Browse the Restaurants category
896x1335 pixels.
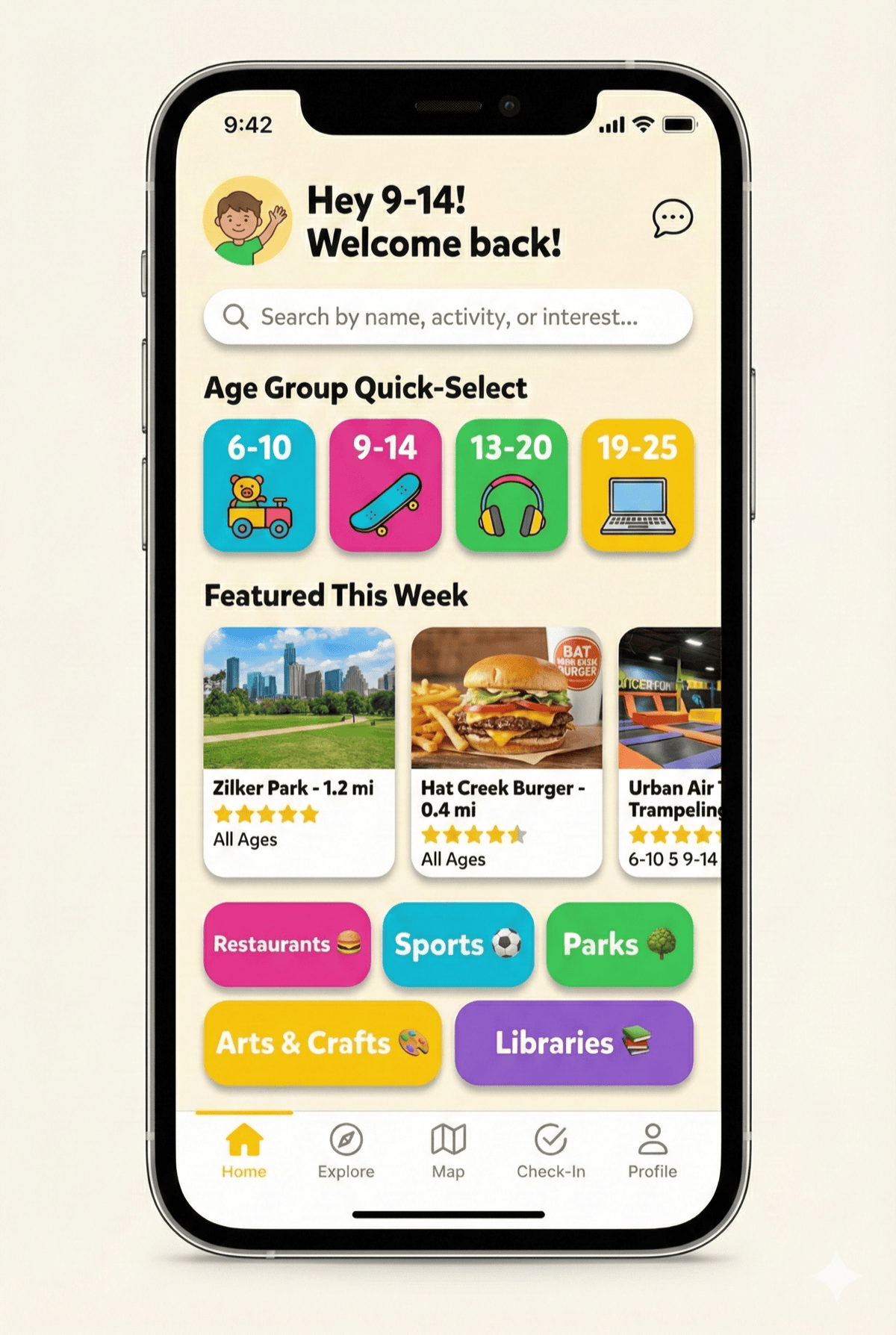(x=287, y=945)
